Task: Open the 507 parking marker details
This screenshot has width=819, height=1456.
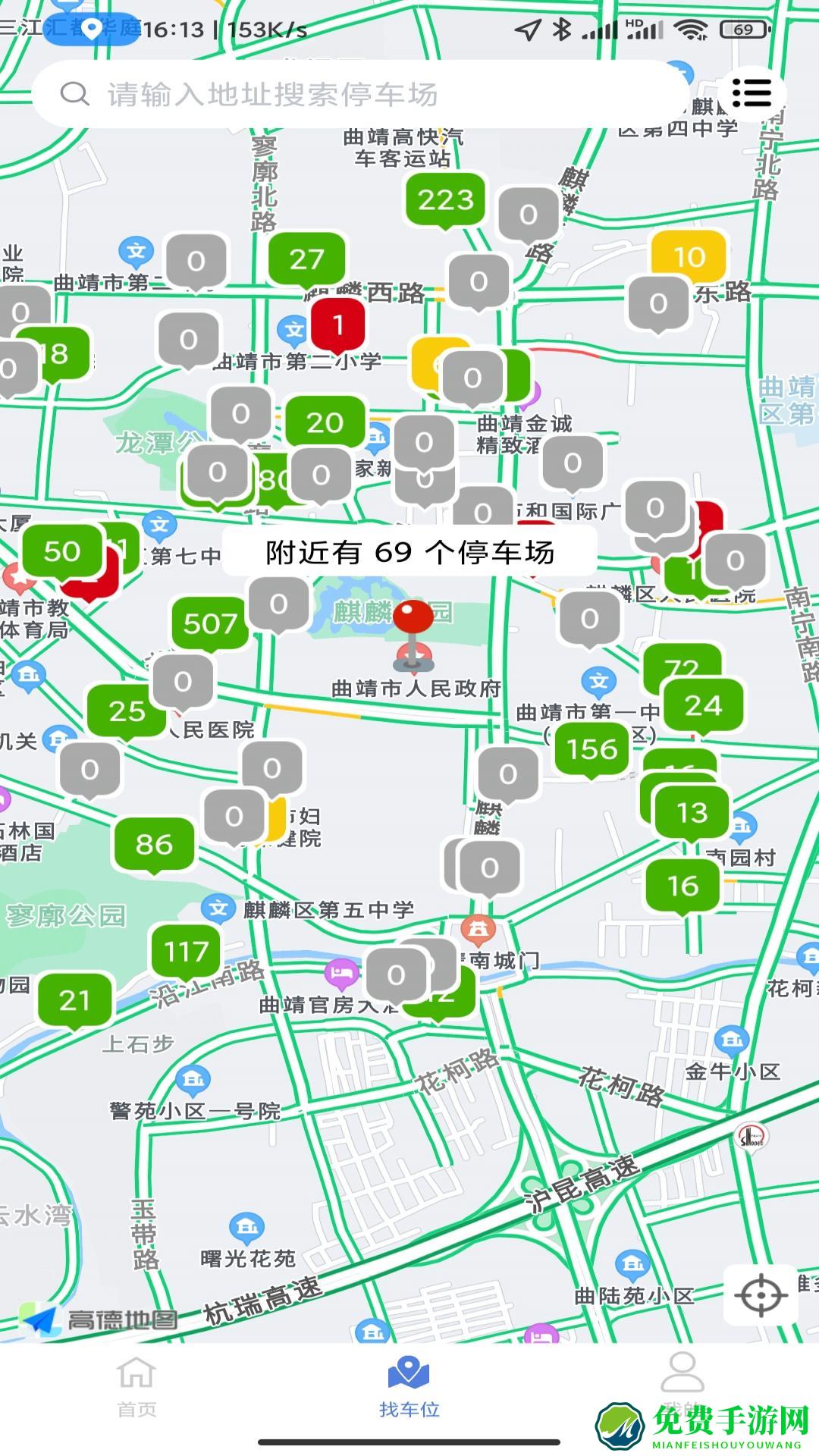Action: tap(212, 623)
